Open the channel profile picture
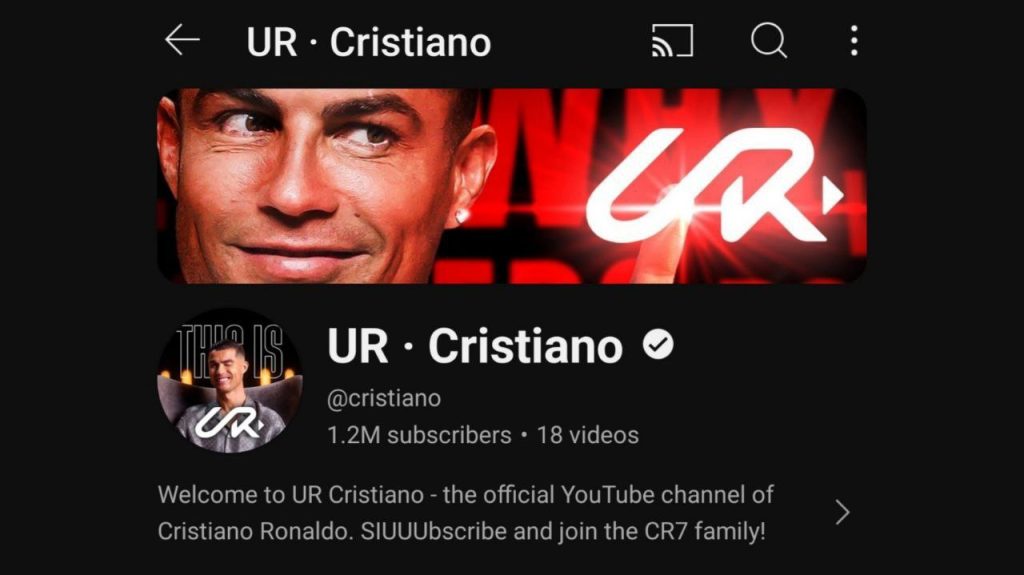 point(230,380)
